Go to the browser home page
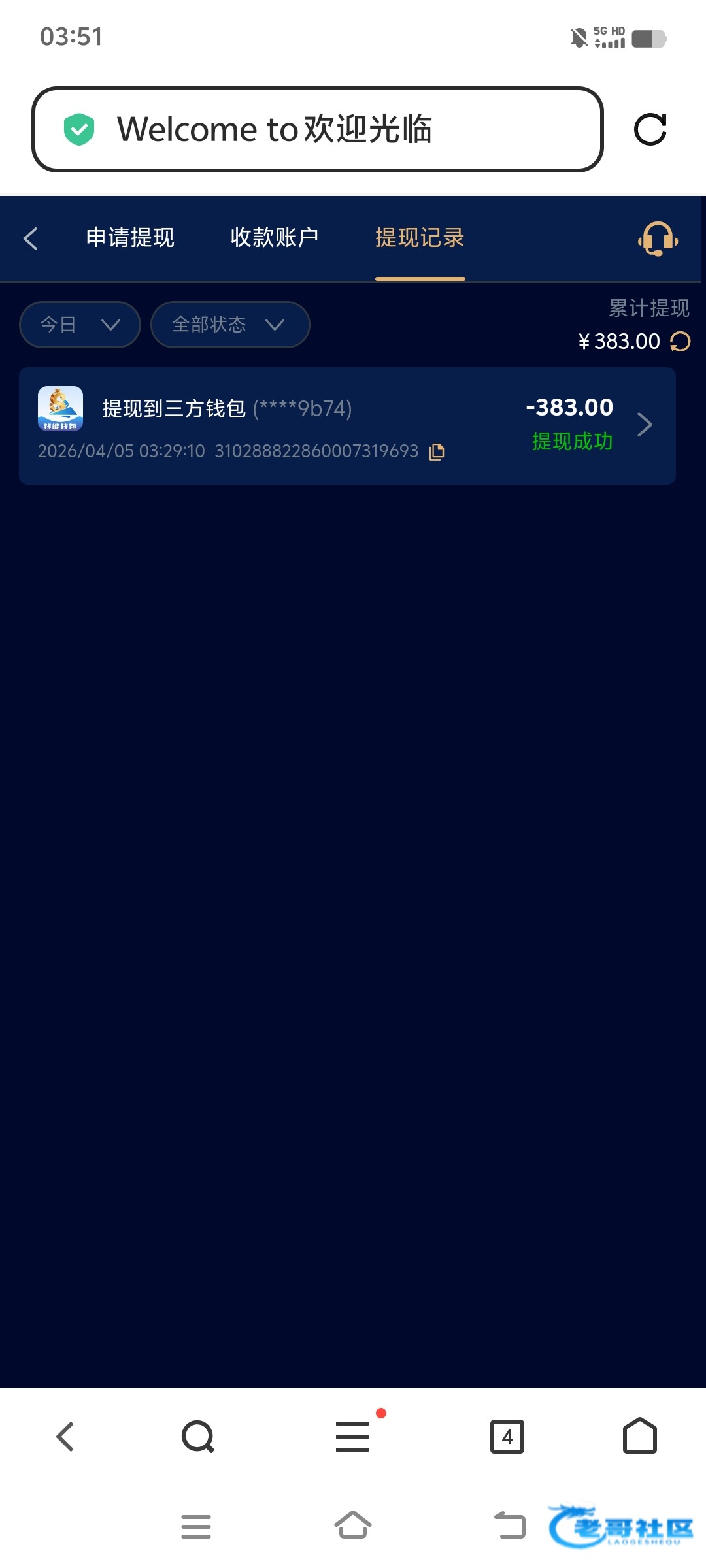706x1568 pixels. tap(639, 1437)
